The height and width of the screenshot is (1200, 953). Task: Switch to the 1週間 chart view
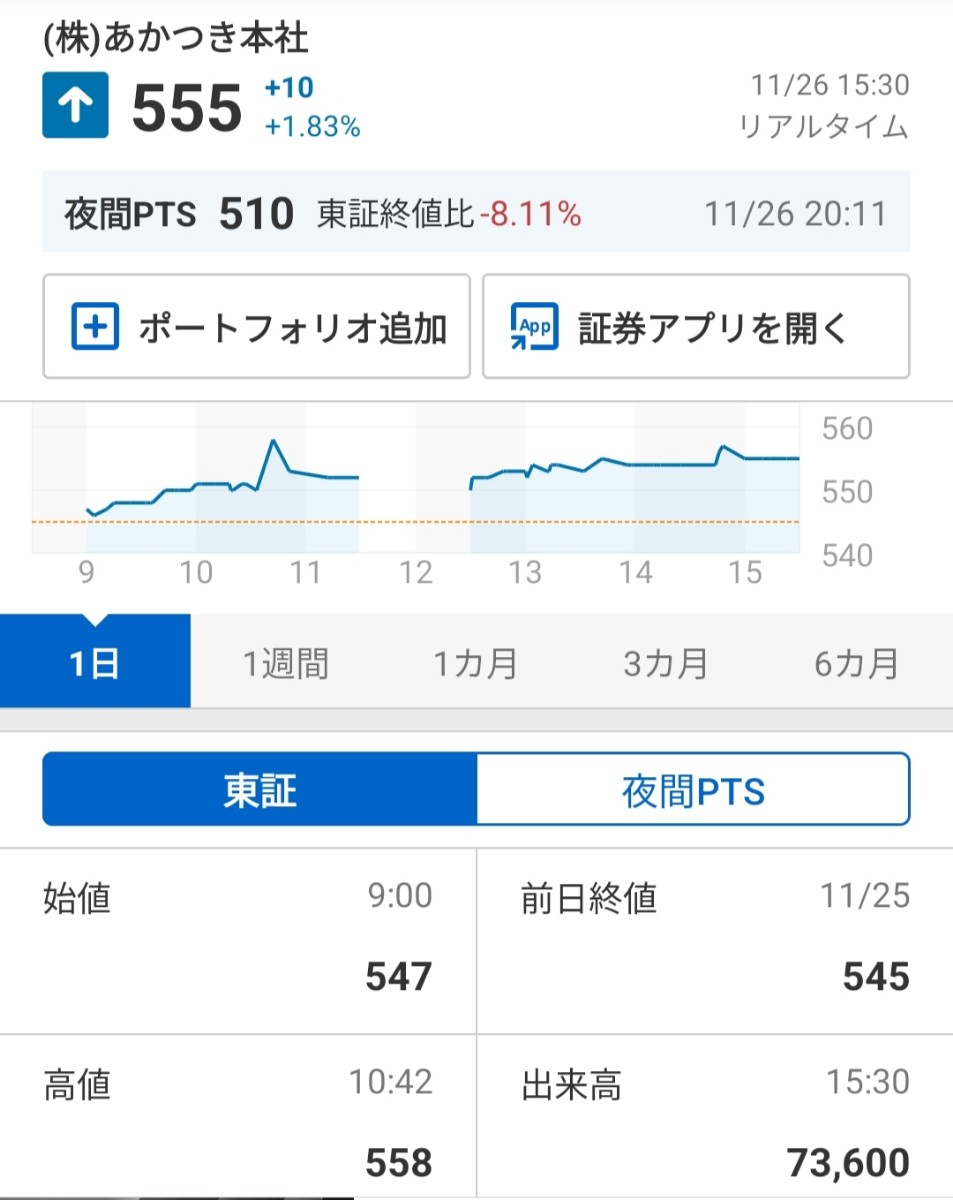(x=285, y=661)
